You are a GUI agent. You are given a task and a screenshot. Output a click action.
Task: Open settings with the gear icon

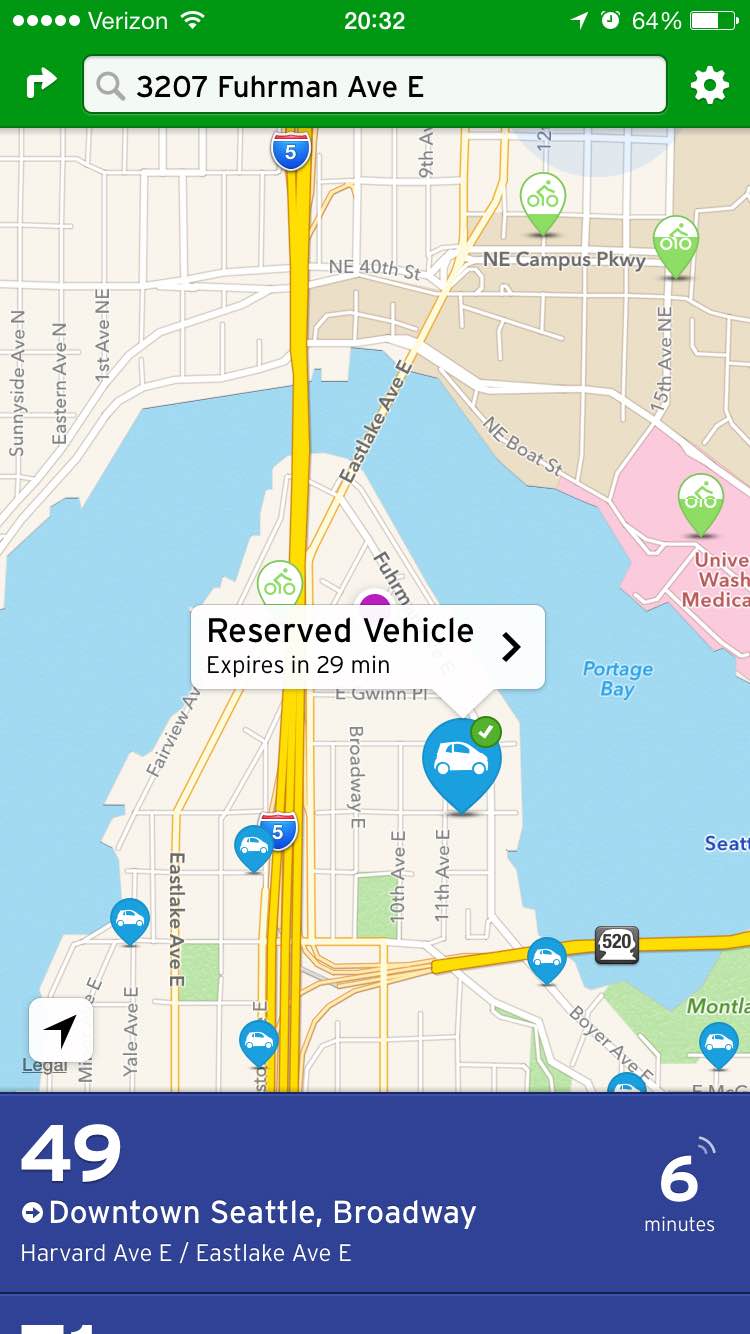click(x=709, y=86)
